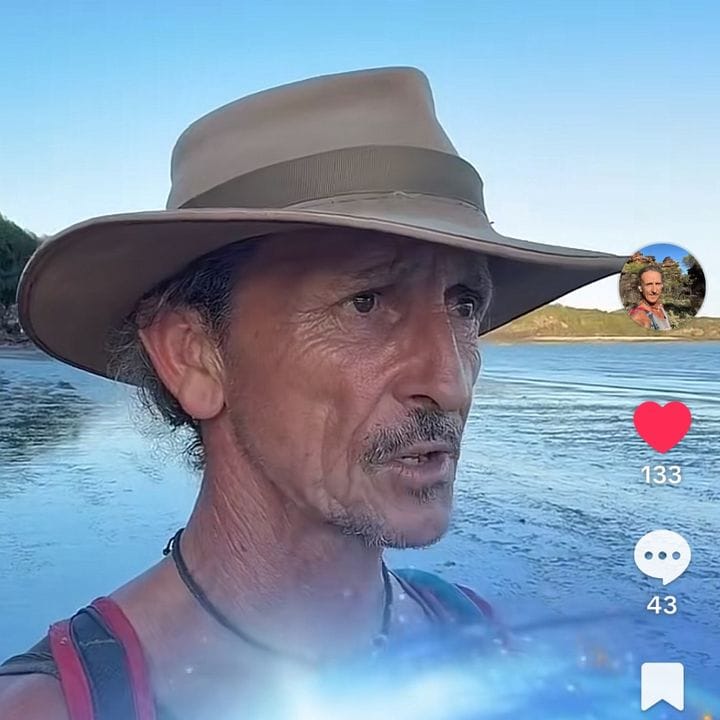Save the video with the bookmark icon
Screen dimensions: 720x720
click(662, 686)
